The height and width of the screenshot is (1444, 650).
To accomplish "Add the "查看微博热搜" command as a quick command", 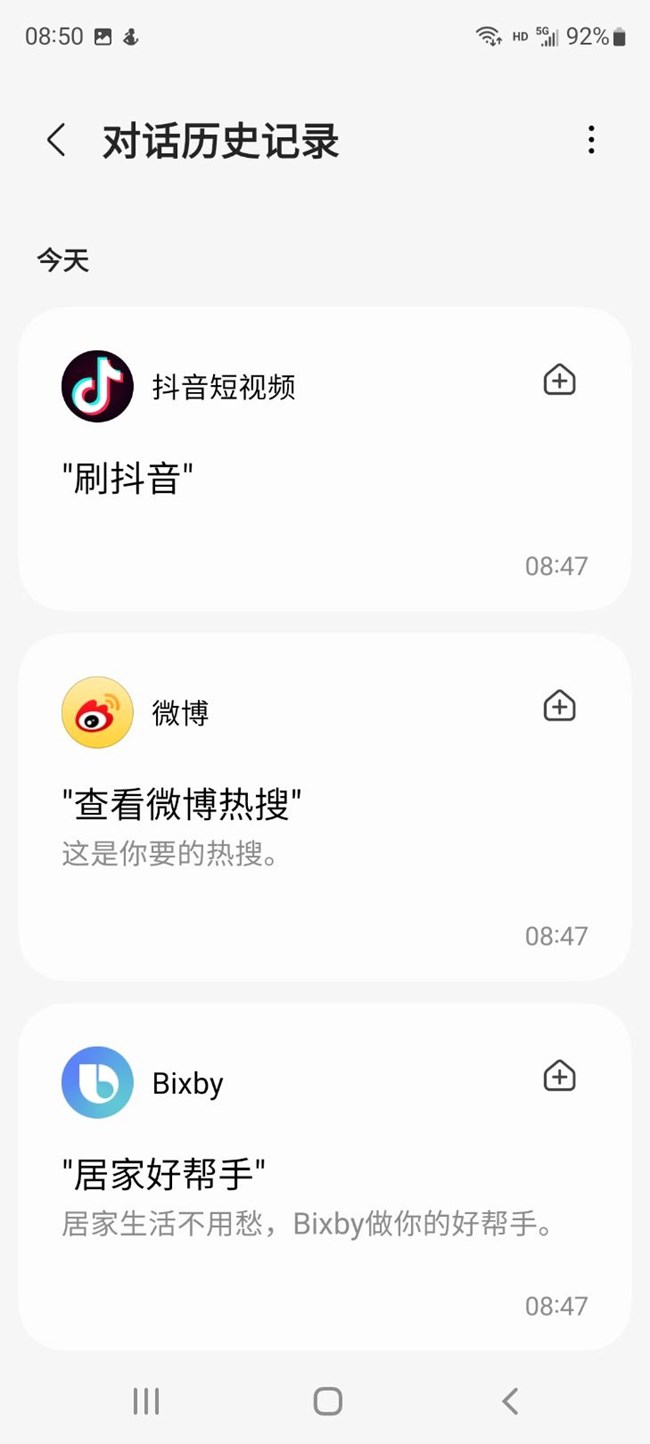I will 559,706.
